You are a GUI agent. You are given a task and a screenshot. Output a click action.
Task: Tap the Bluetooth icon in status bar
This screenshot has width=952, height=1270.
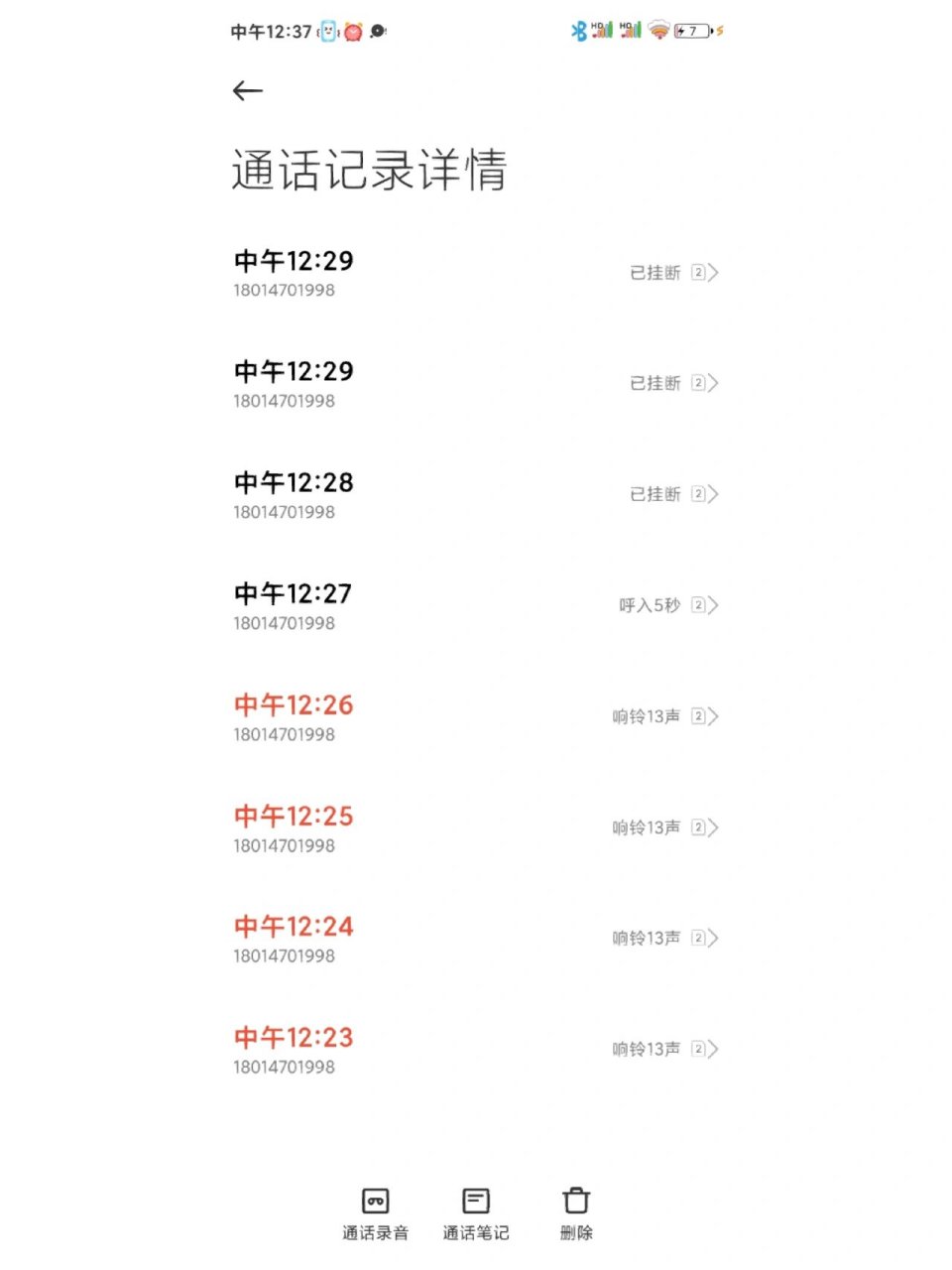click(576, 32)
